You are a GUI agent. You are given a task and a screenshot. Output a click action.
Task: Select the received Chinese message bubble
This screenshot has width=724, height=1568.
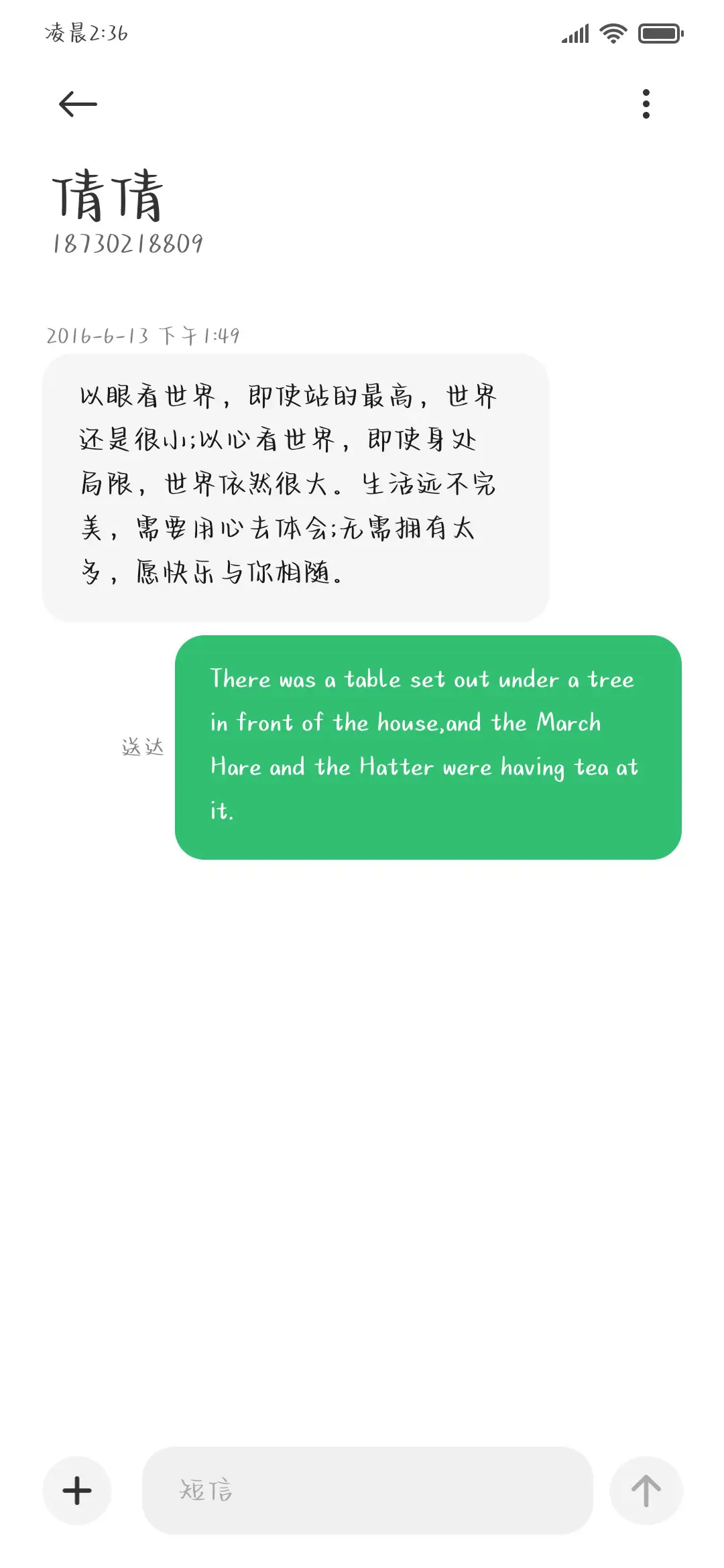tap(295, 486)
